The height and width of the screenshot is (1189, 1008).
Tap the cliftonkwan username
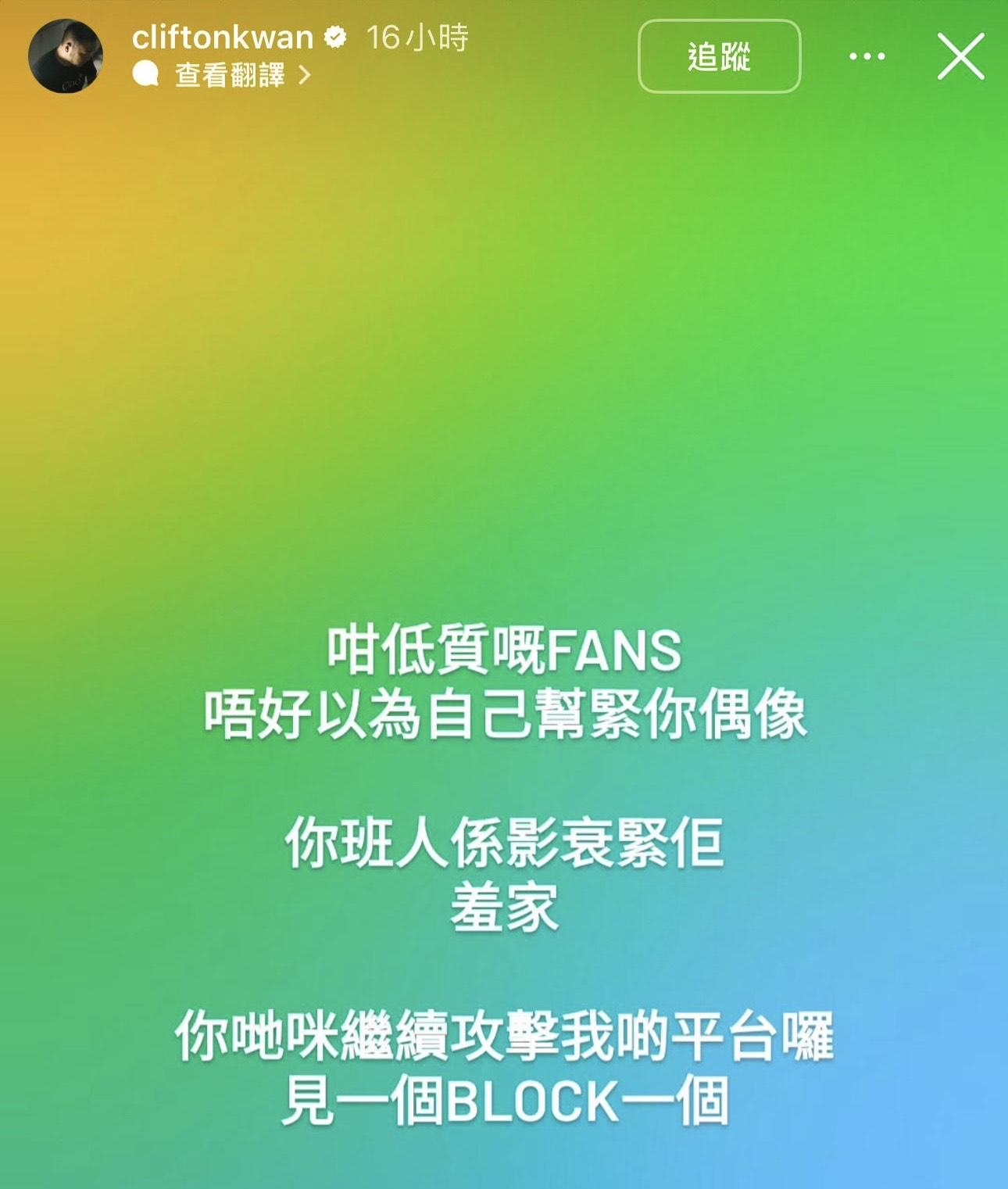223,38
